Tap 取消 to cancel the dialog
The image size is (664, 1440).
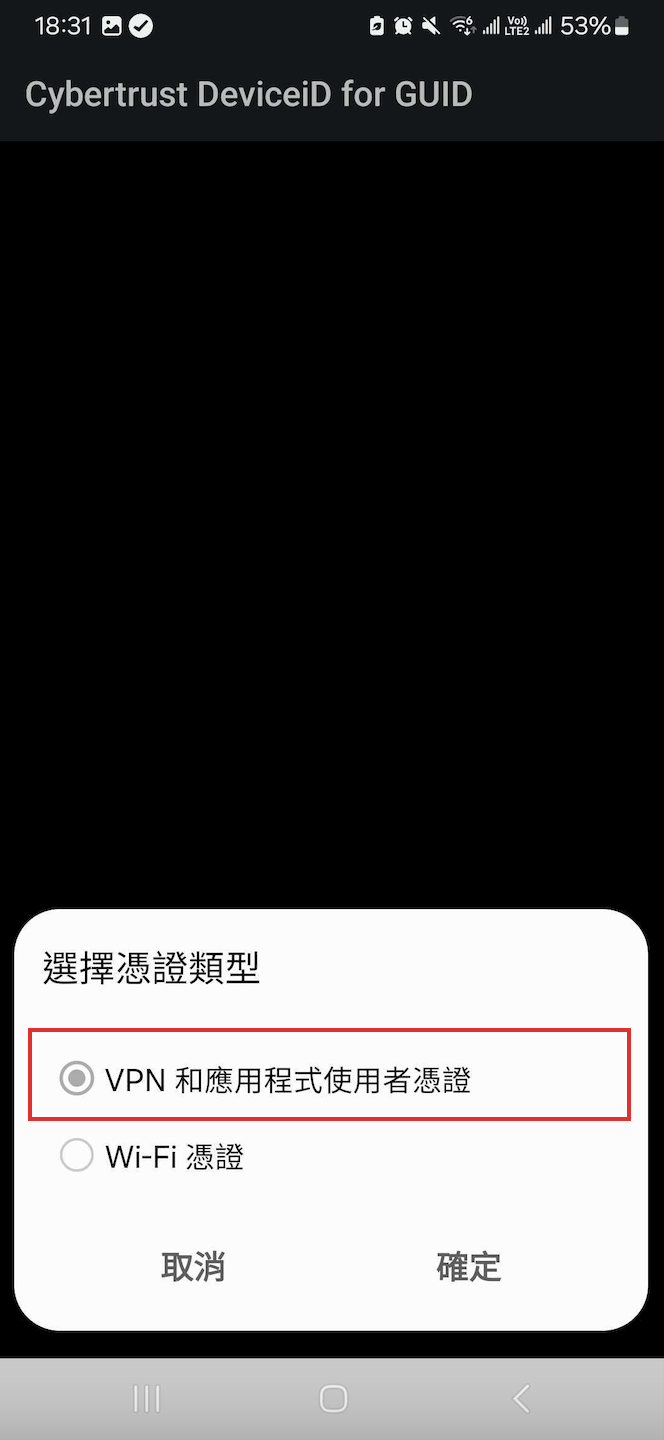click(193, 1266)
